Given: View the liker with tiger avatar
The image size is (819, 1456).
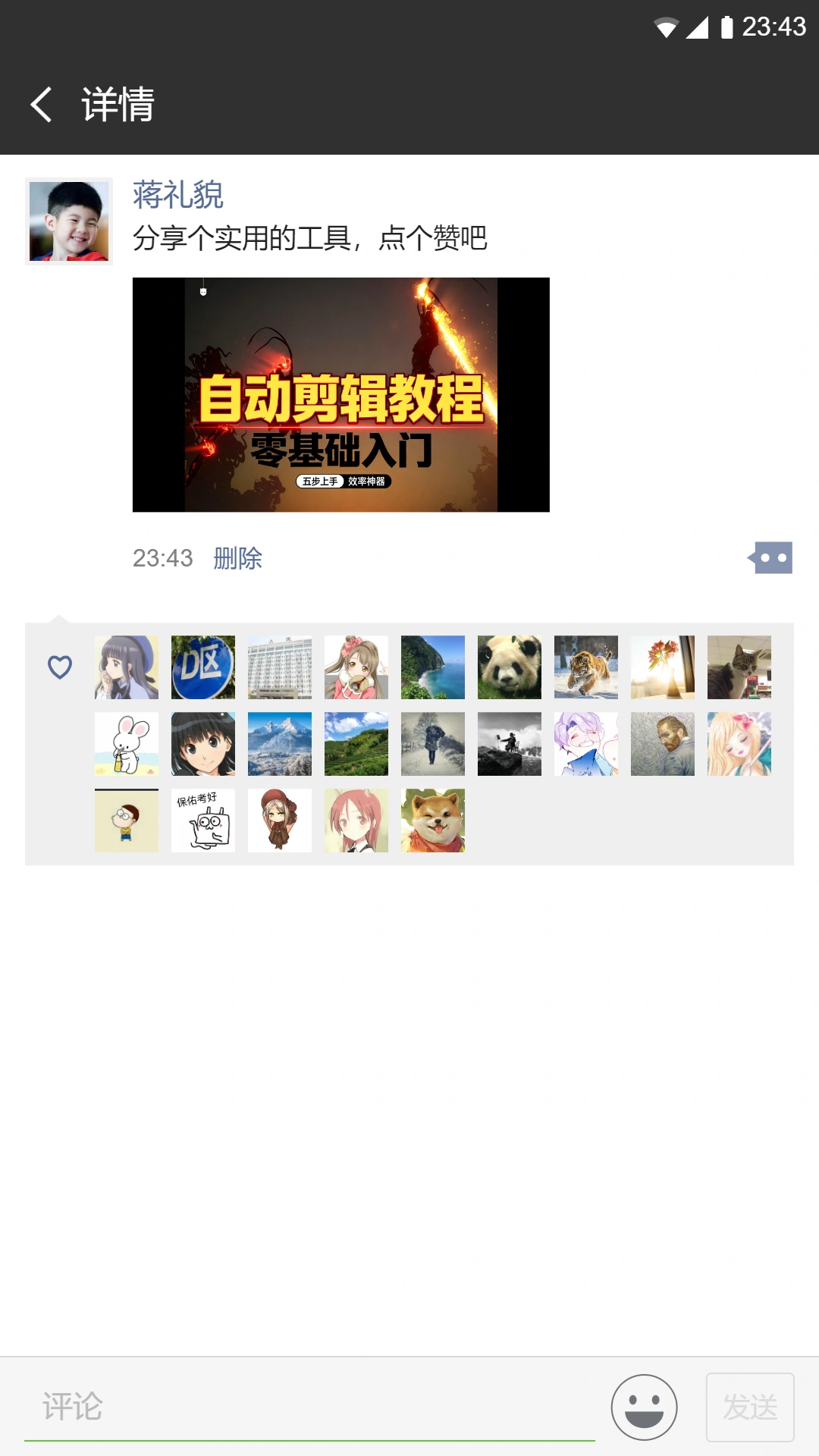Looking at the screenshot, I should point(585,667).
